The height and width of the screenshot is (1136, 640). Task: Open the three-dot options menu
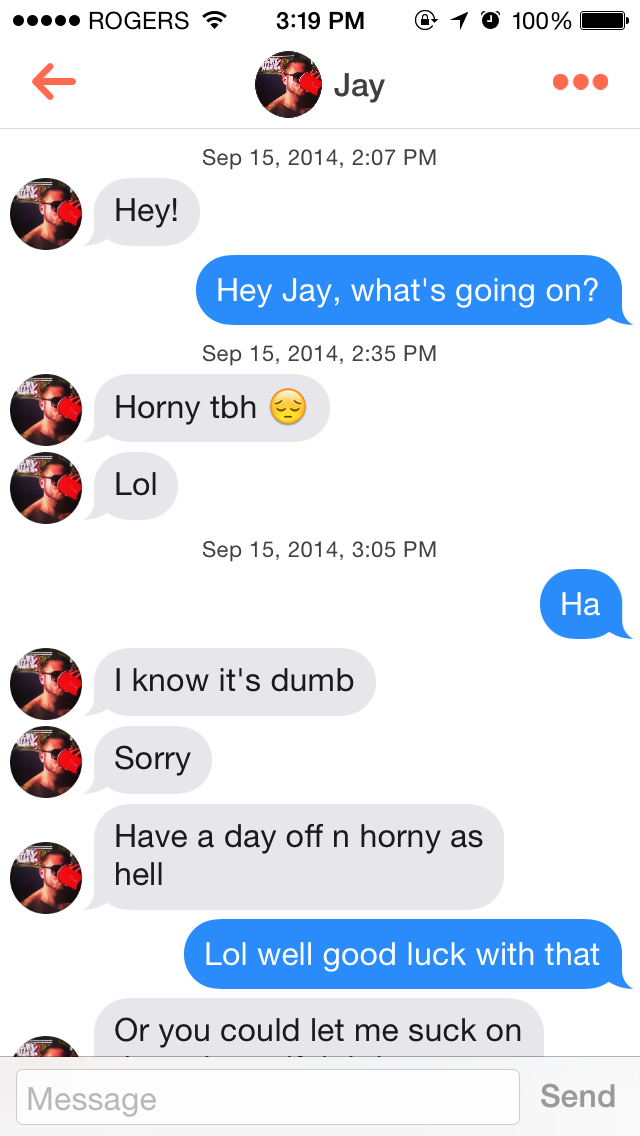coord(580,83)
